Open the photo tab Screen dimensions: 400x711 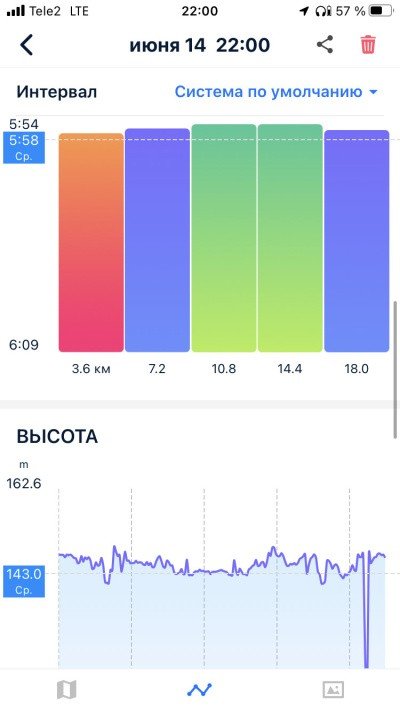click(333, 690)
